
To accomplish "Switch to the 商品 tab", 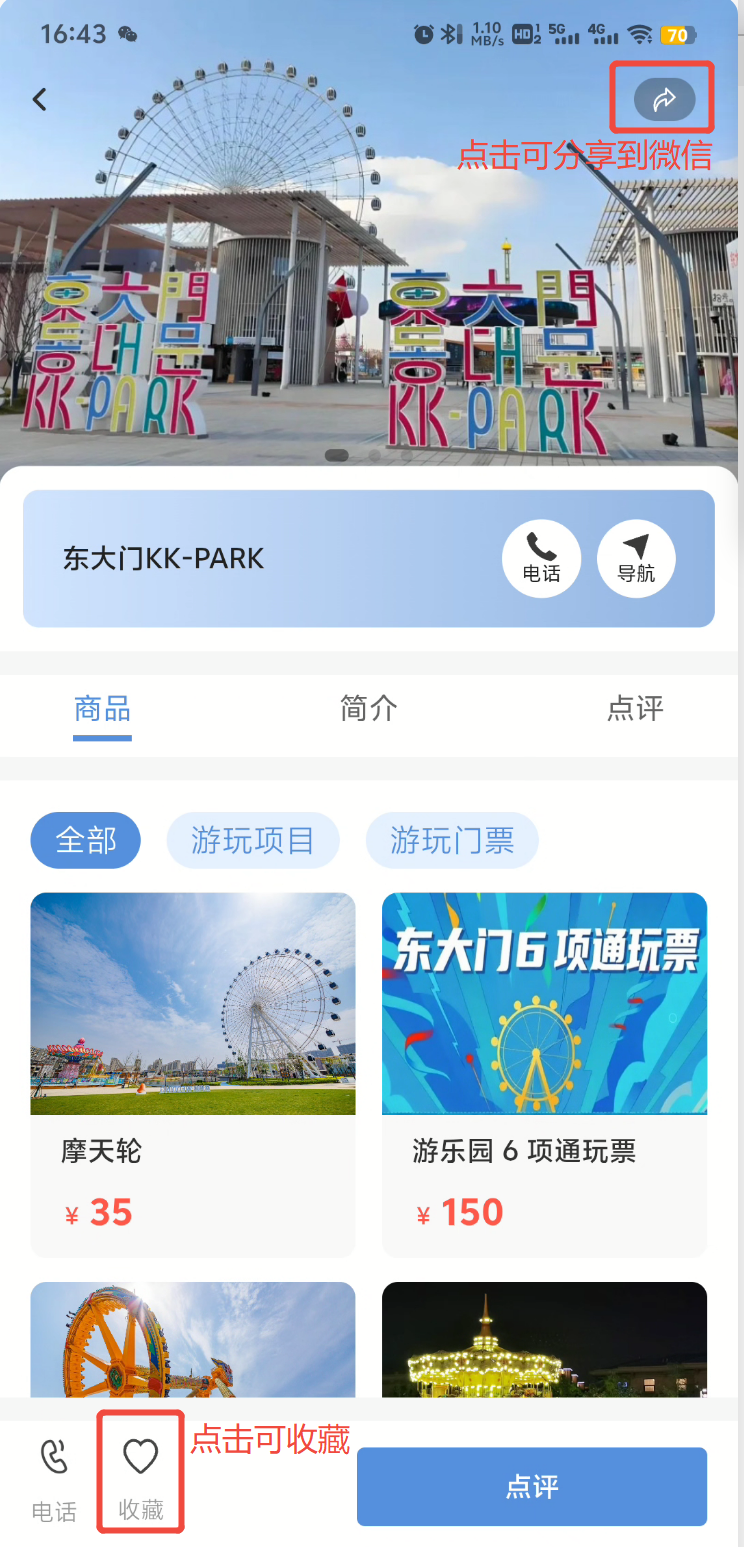I will point(102,710).
